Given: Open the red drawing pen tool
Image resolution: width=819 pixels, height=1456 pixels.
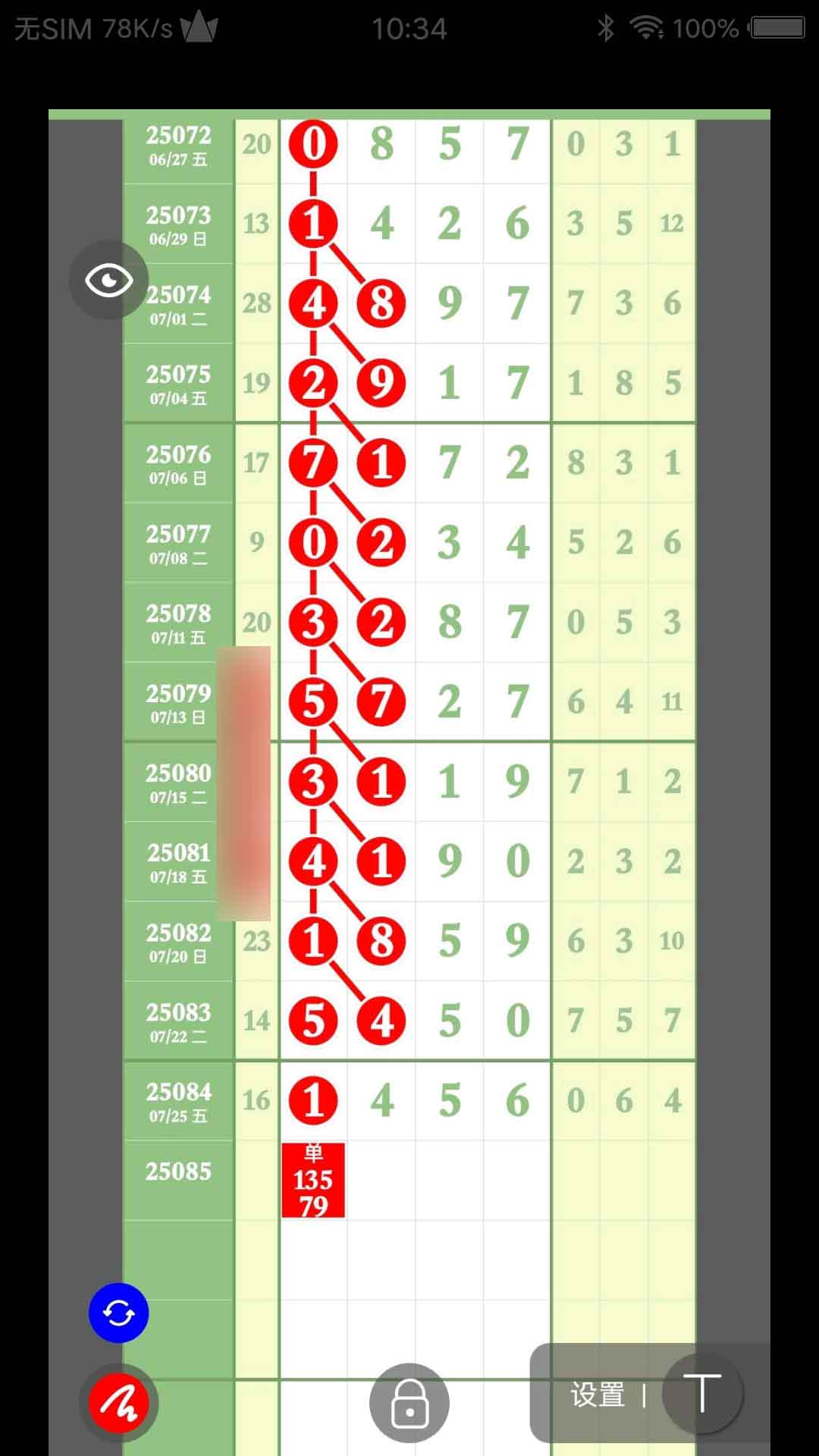Looking at the screenshot, I should click(x=118, y=1403).
